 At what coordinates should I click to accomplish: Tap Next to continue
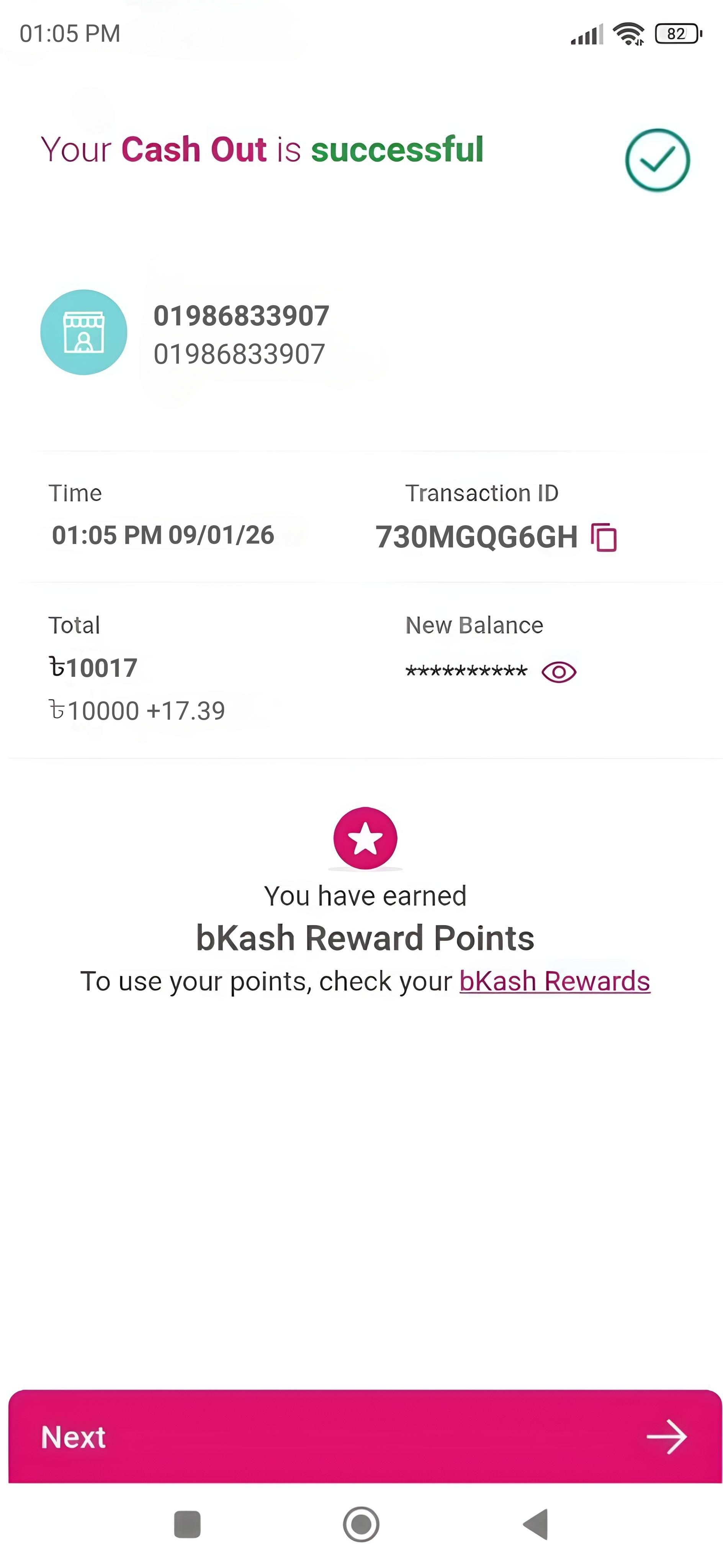pos(364,1437)
